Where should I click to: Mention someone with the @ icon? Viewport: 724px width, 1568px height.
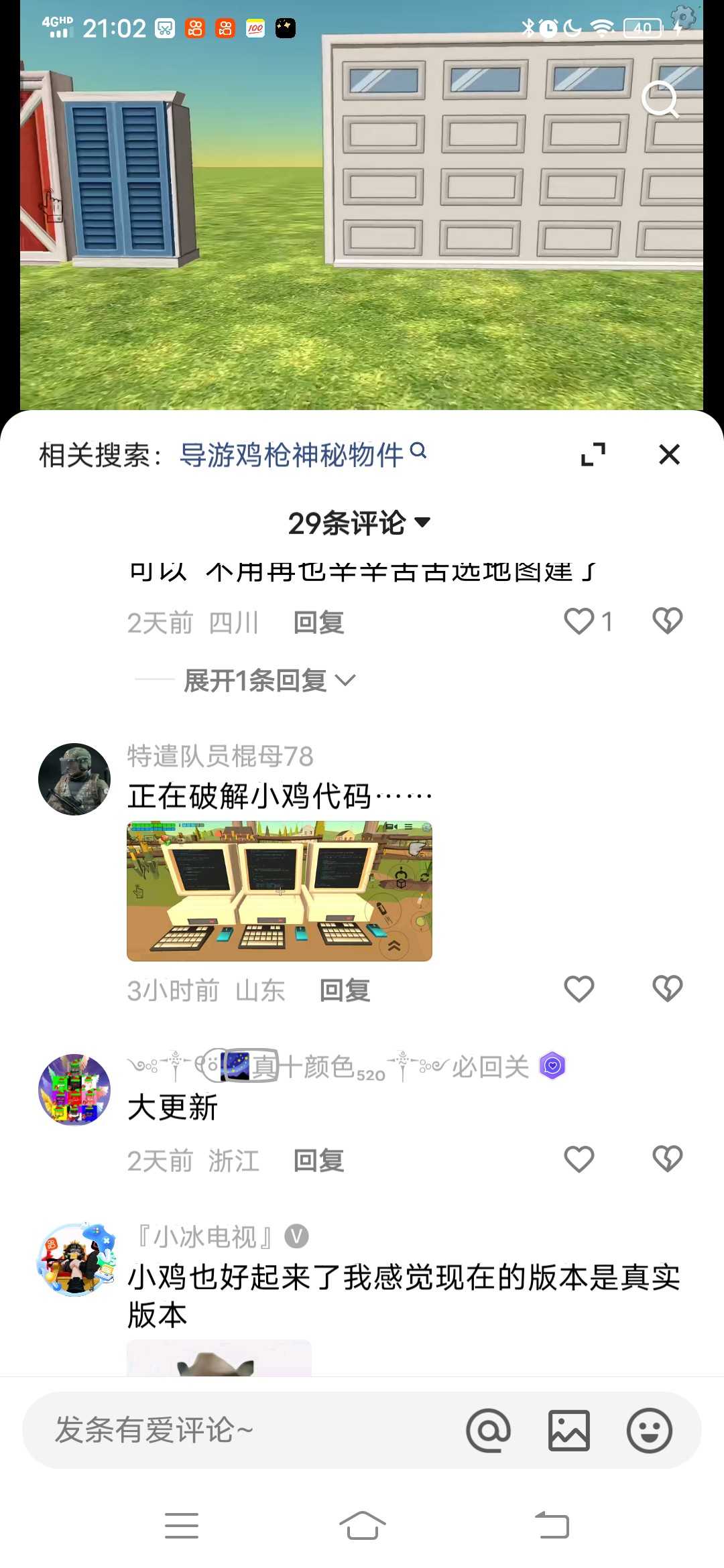488,1430
